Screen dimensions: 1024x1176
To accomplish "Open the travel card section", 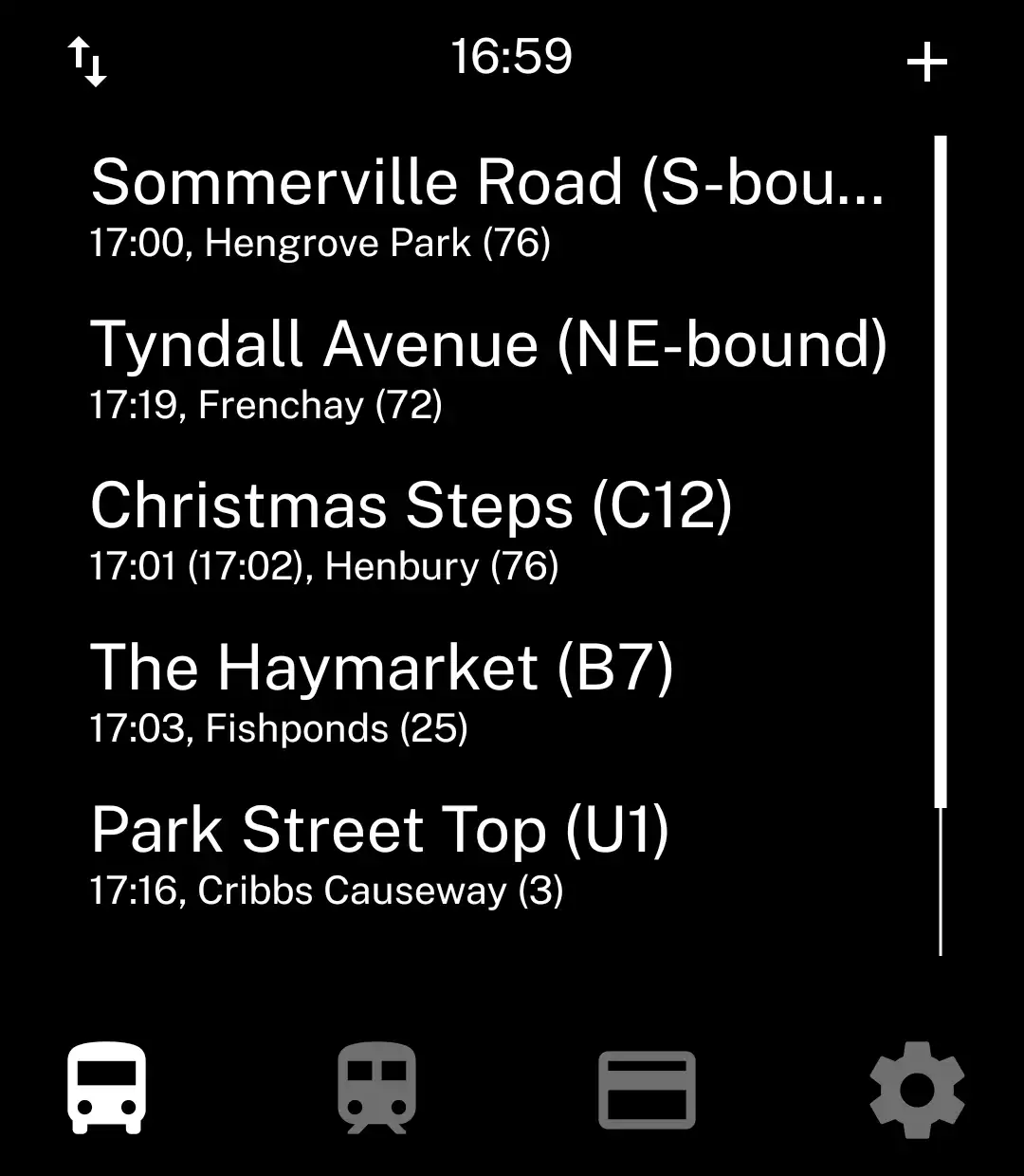I will click(x=647, y=1089).
